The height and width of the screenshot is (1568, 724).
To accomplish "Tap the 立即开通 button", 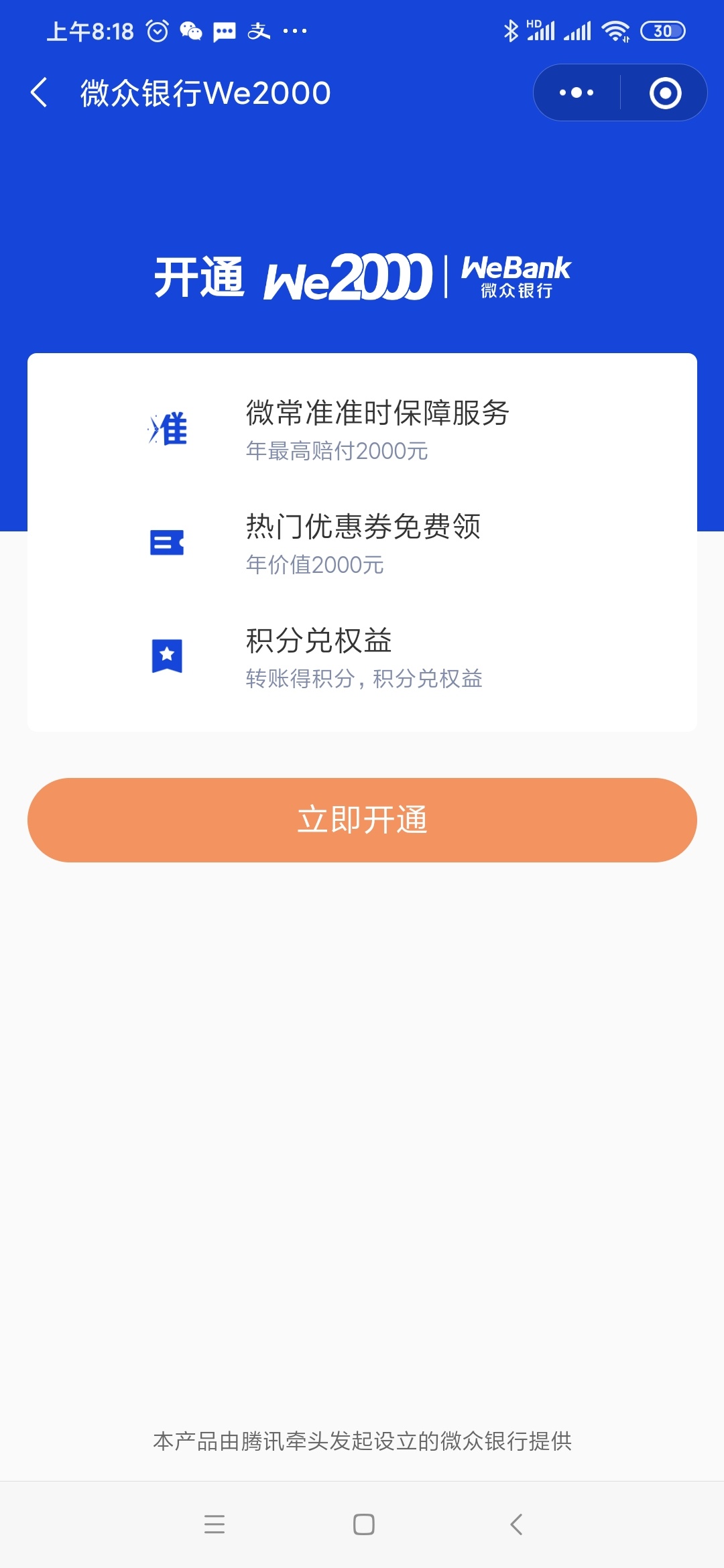I will 362,820.
